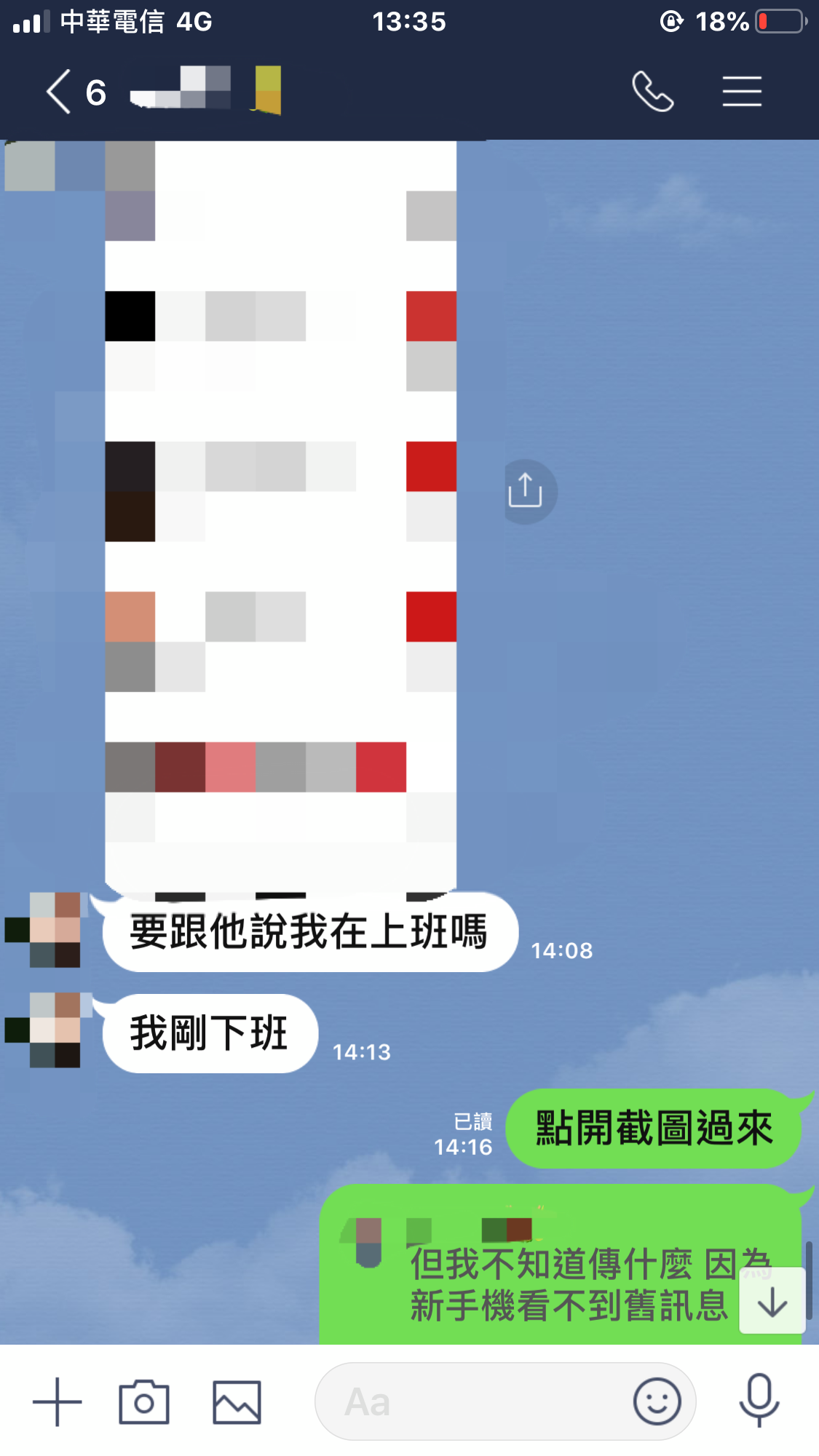Open the chat menu

point(741,92)
